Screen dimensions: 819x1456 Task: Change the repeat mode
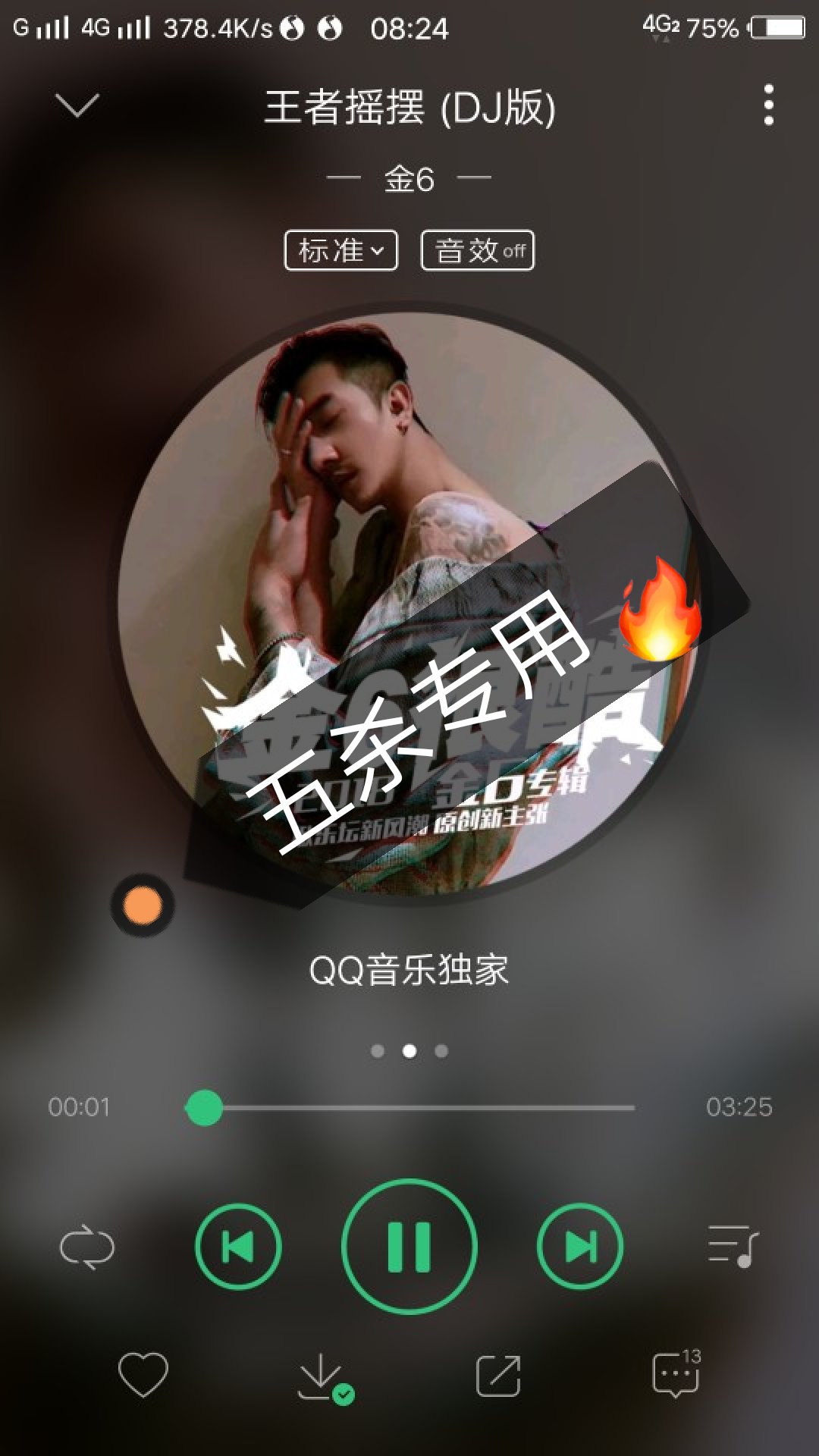[x=87, y=1247]
